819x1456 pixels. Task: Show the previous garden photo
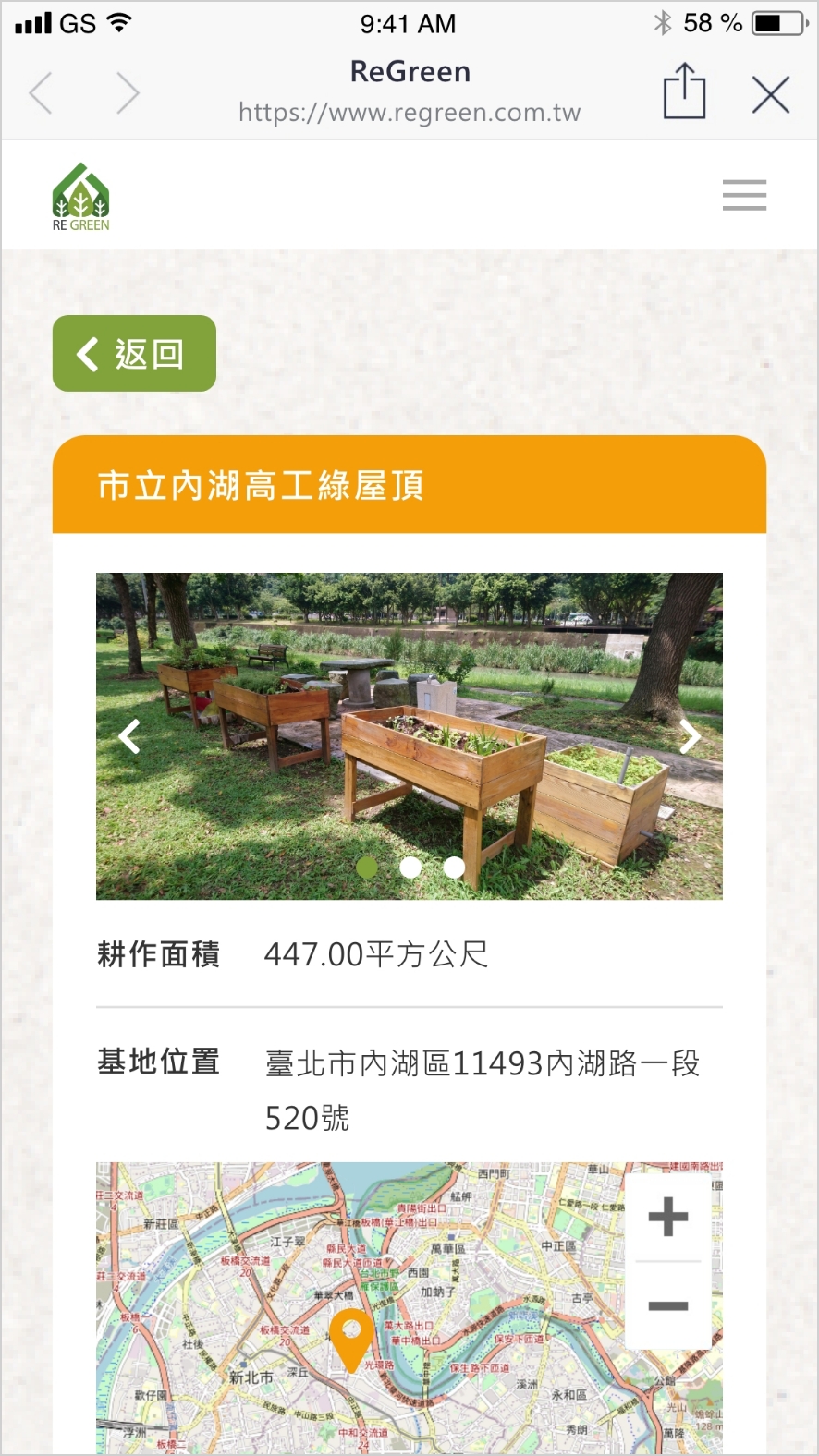(x=129, y=736)
